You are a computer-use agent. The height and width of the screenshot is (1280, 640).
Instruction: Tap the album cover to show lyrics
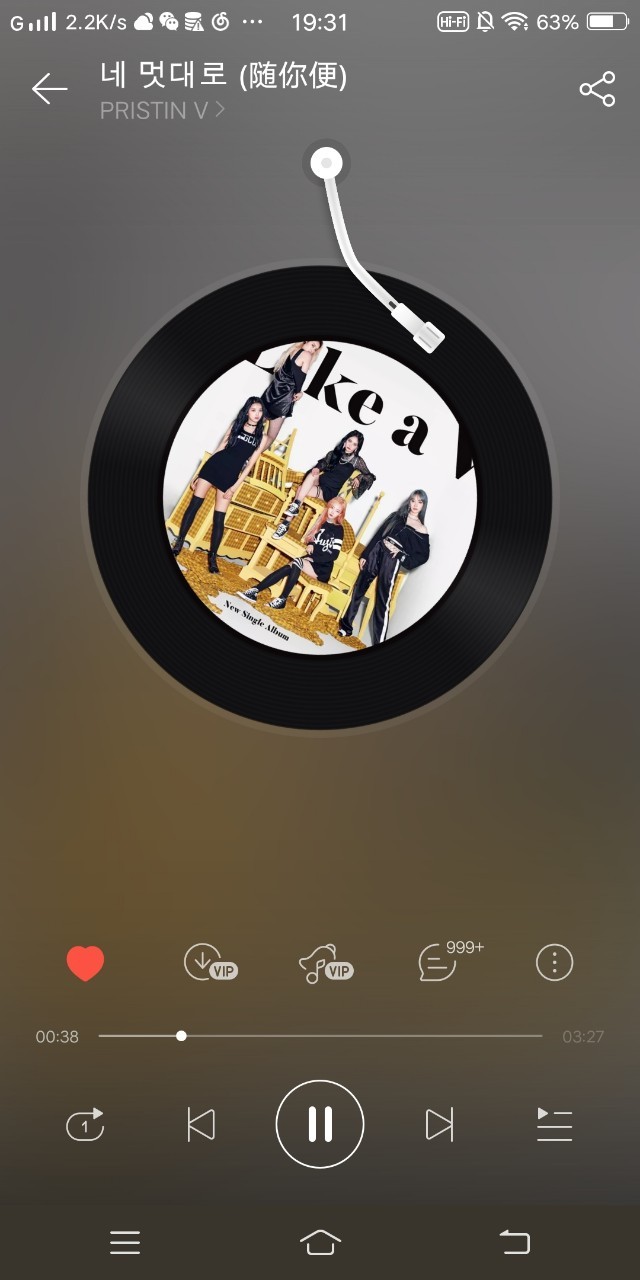320,497
